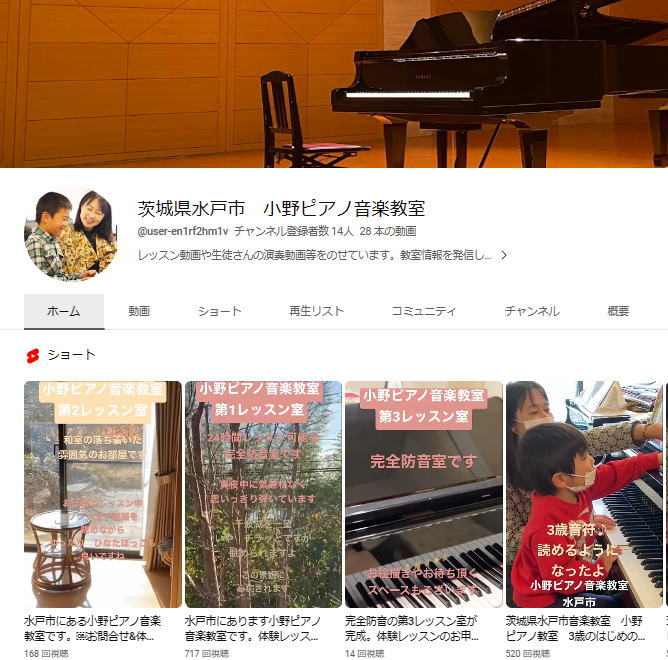Switch to the 動画 tab
The height and width of the screenshot is (660, 668).
139,311
